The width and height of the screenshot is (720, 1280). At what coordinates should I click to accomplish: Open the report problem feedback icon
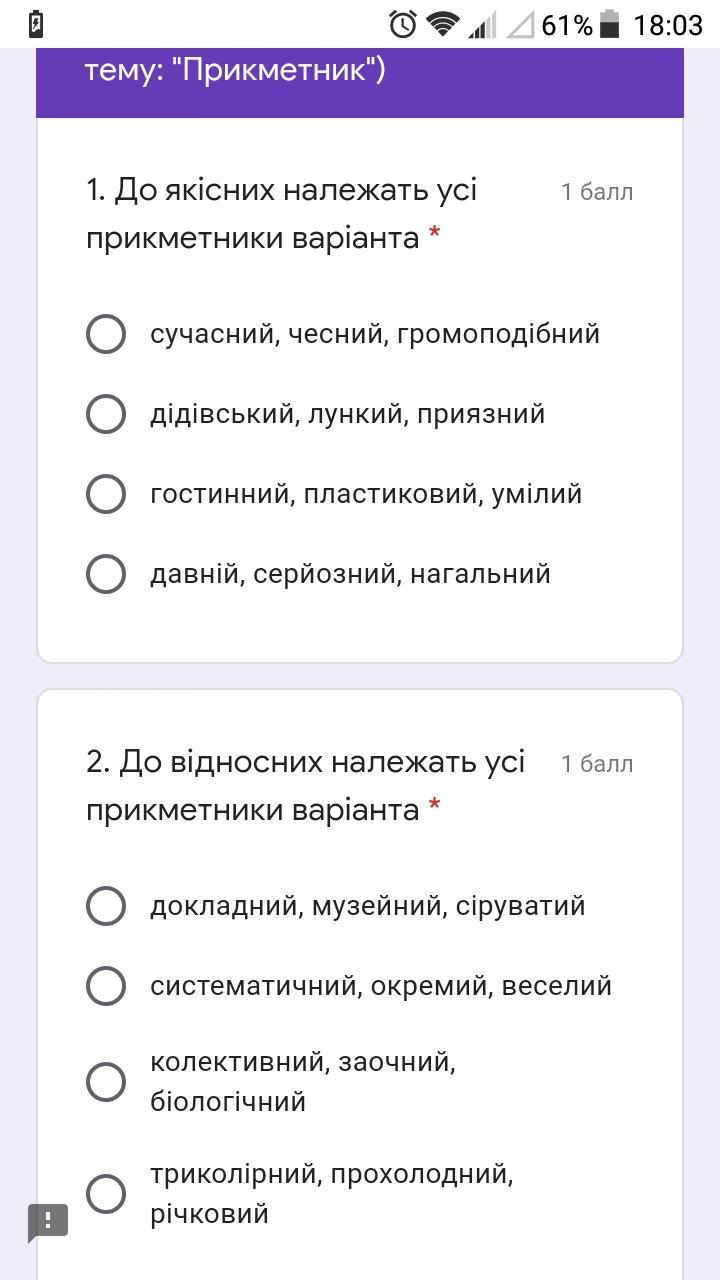pyautogui.click(x=48, y=1221)
